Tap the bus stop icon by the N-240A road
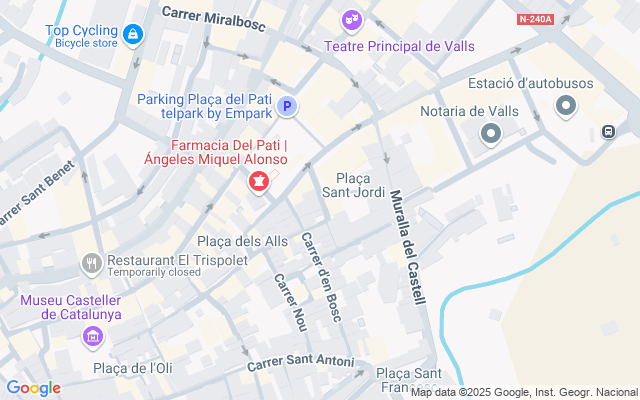The height and width of the screenshot is (400, 640). pos(607,132)
